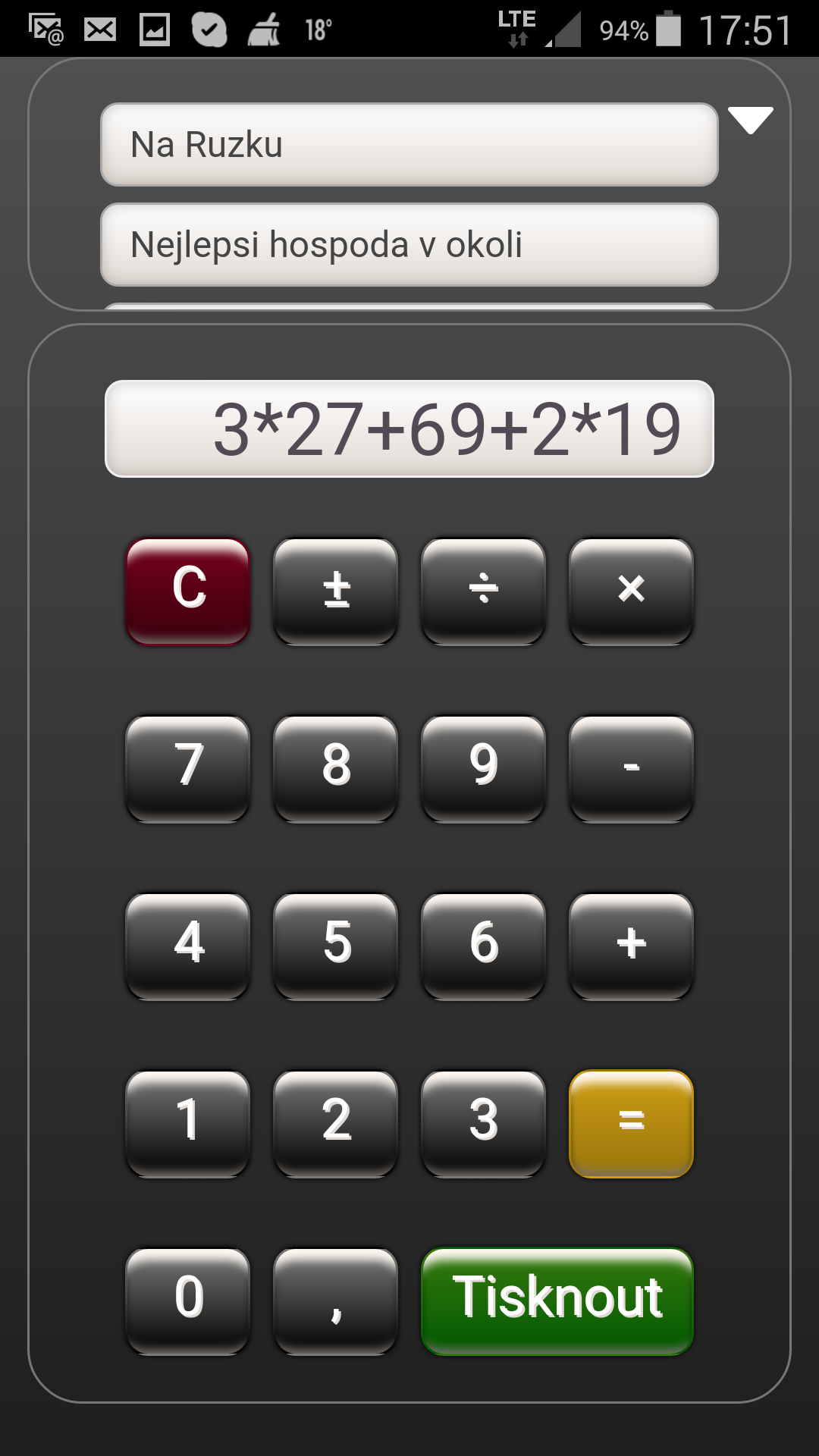Tap the green Tisknout button
The width and height of the screenshot is (819, 1456).
click(557, 1301)
